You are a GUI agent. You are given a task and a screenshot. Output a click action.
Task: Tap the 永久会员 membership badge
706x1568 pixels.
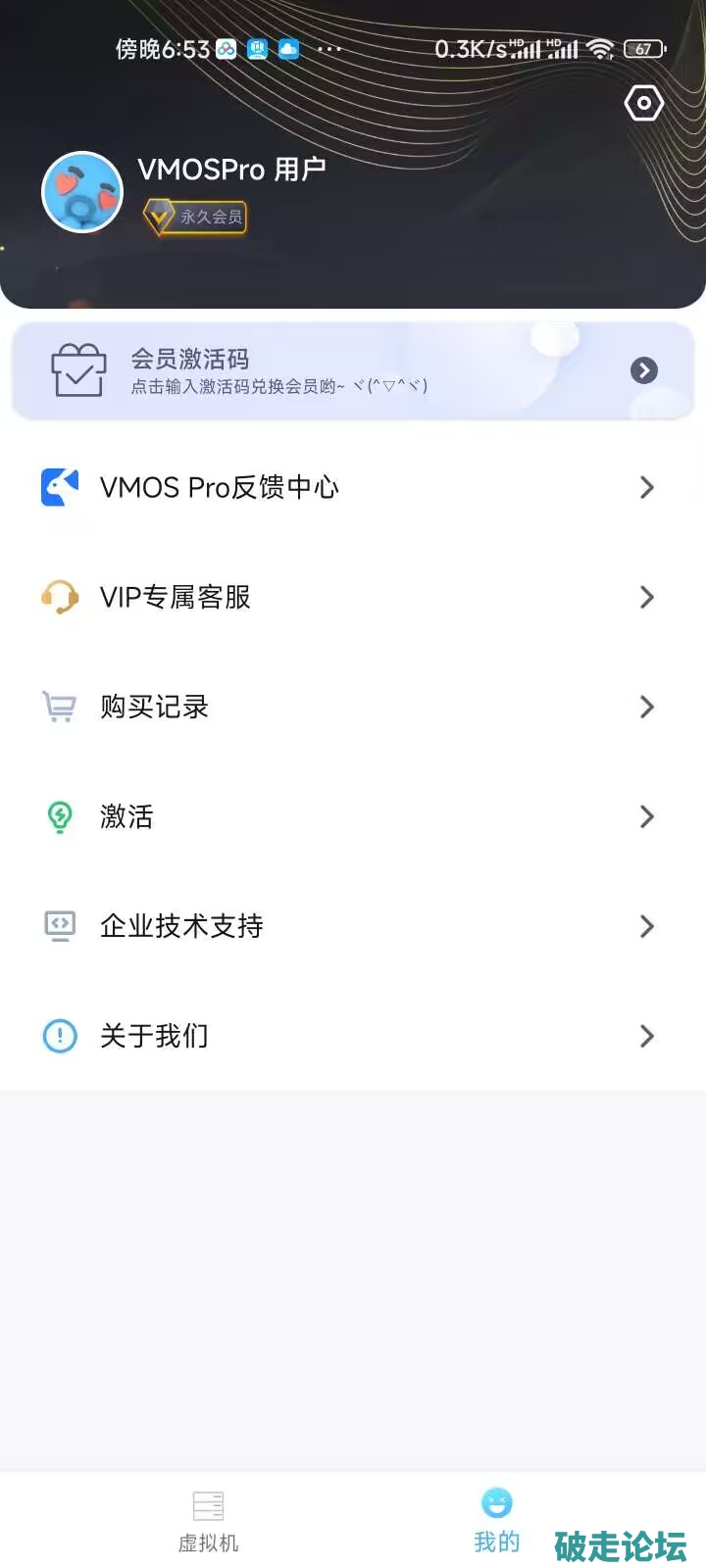(x=196, y=217)
